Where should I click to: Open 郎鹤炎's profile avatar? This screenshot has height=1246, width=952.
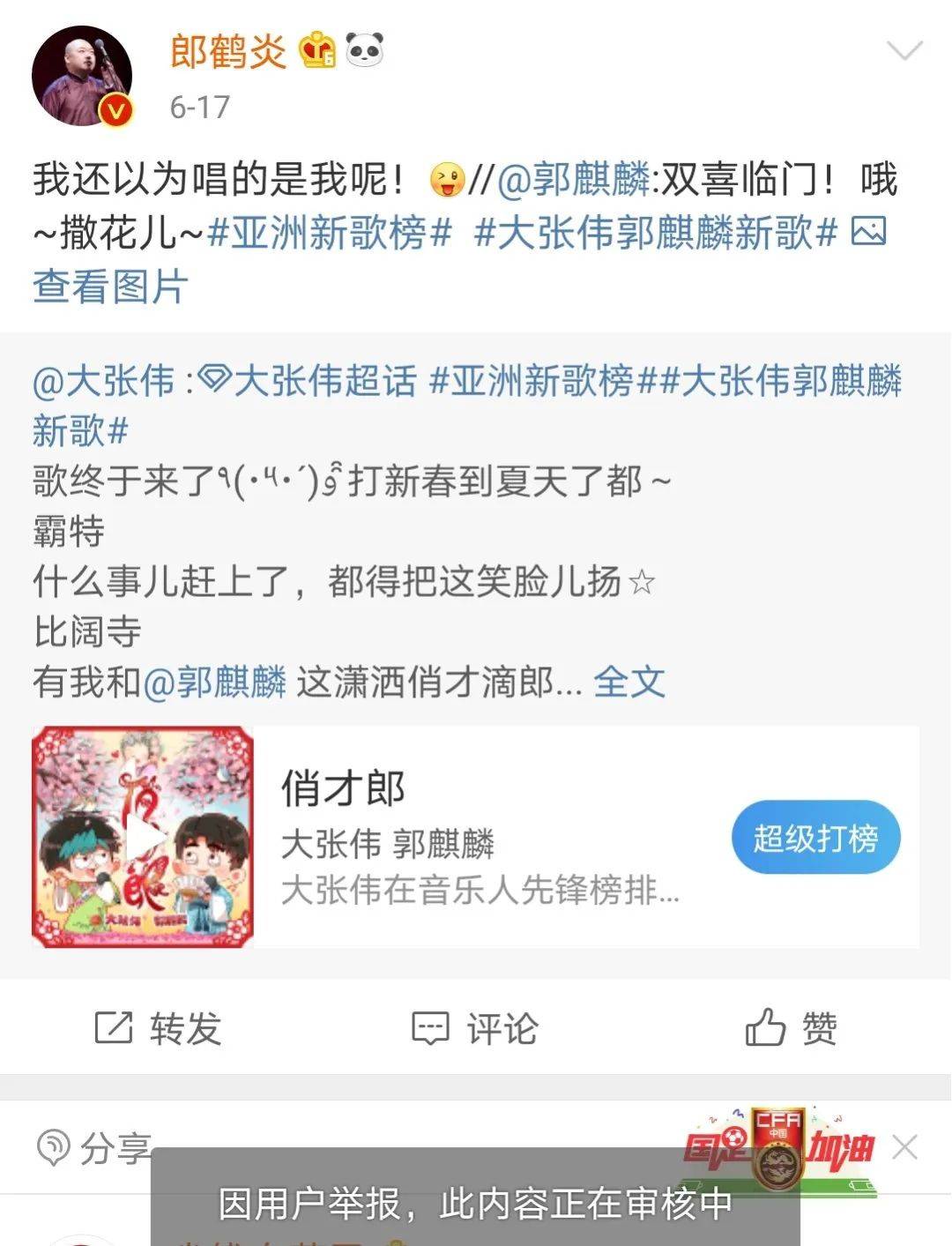[82, 76]
